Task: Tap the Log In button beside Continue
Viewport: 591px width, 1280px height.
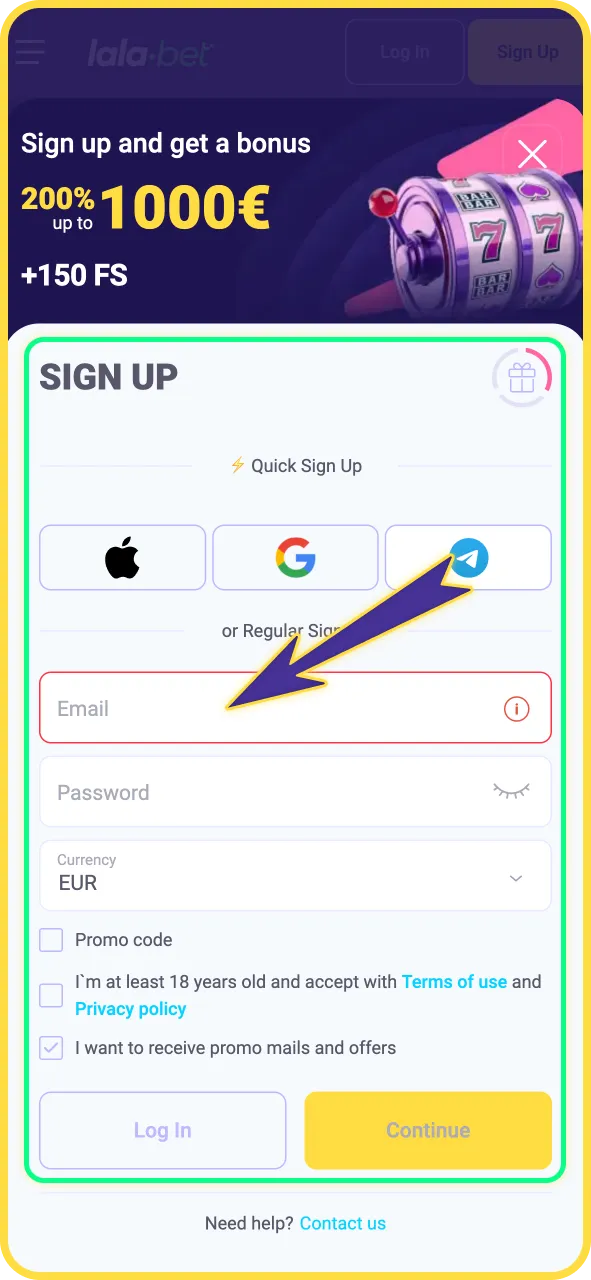Action: click(163, 1130)
